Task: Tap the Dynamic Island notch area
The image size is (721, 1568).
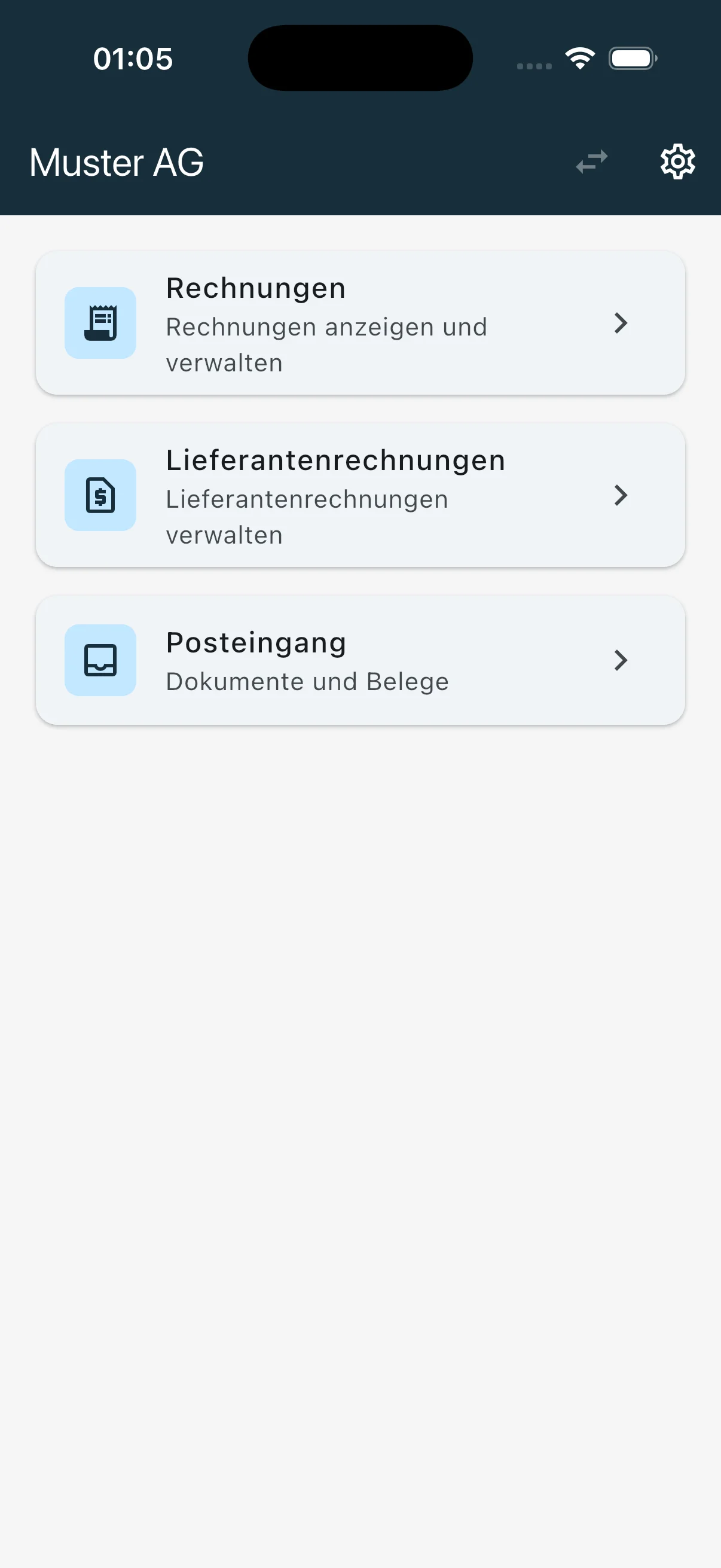Action: (x=360, y=57)
